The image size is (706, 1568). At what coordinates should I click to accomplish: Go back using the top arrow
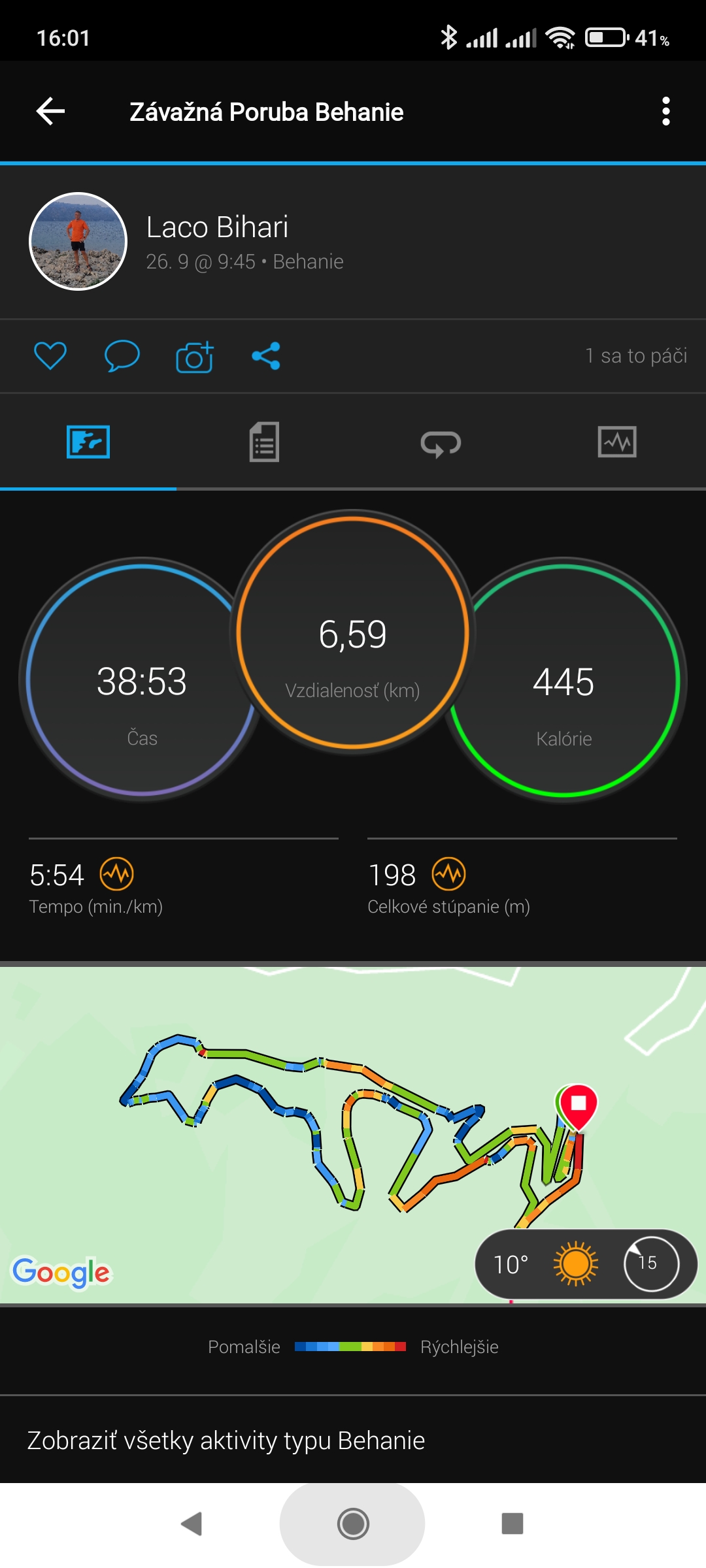pos(50,111)
